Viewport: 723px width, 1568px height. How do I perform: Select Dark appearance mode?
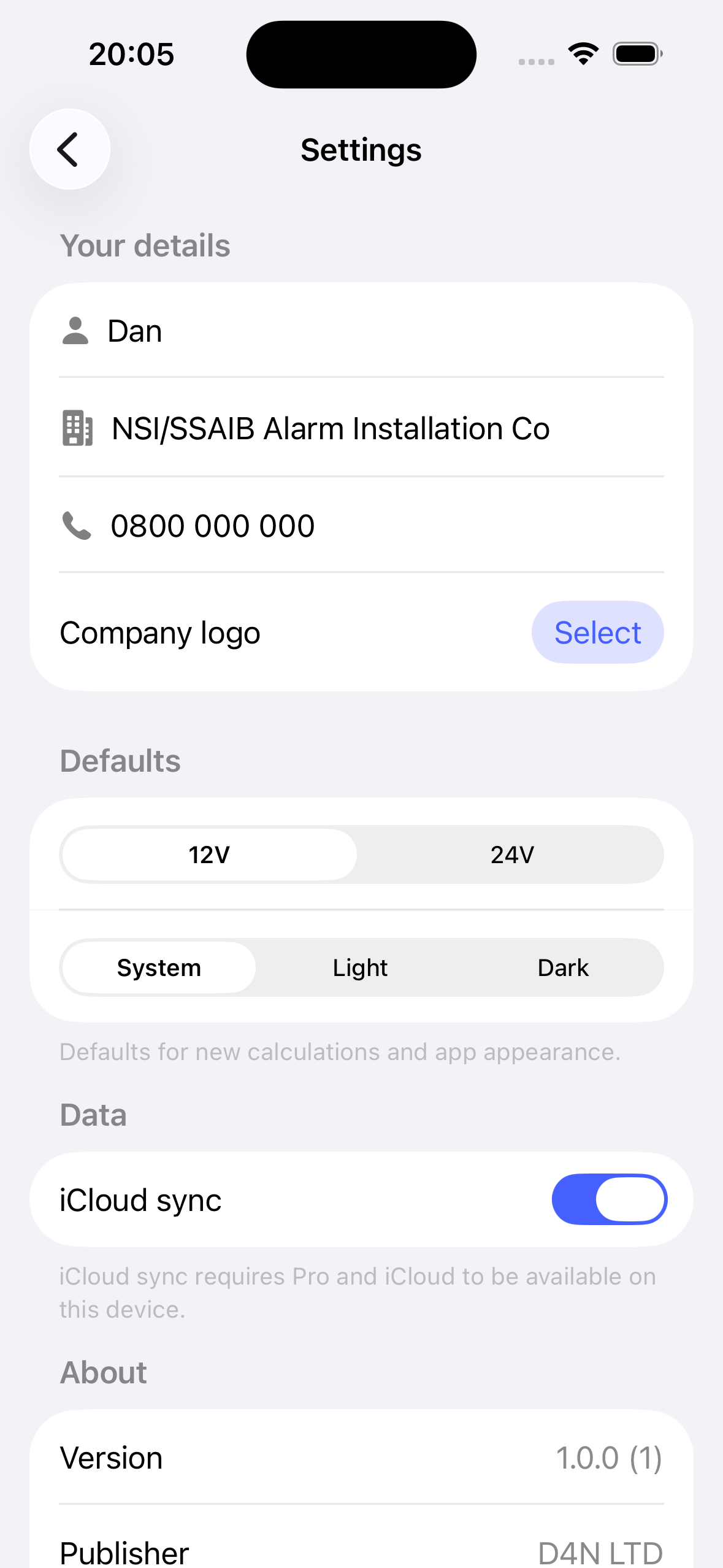tap(563, 967)
